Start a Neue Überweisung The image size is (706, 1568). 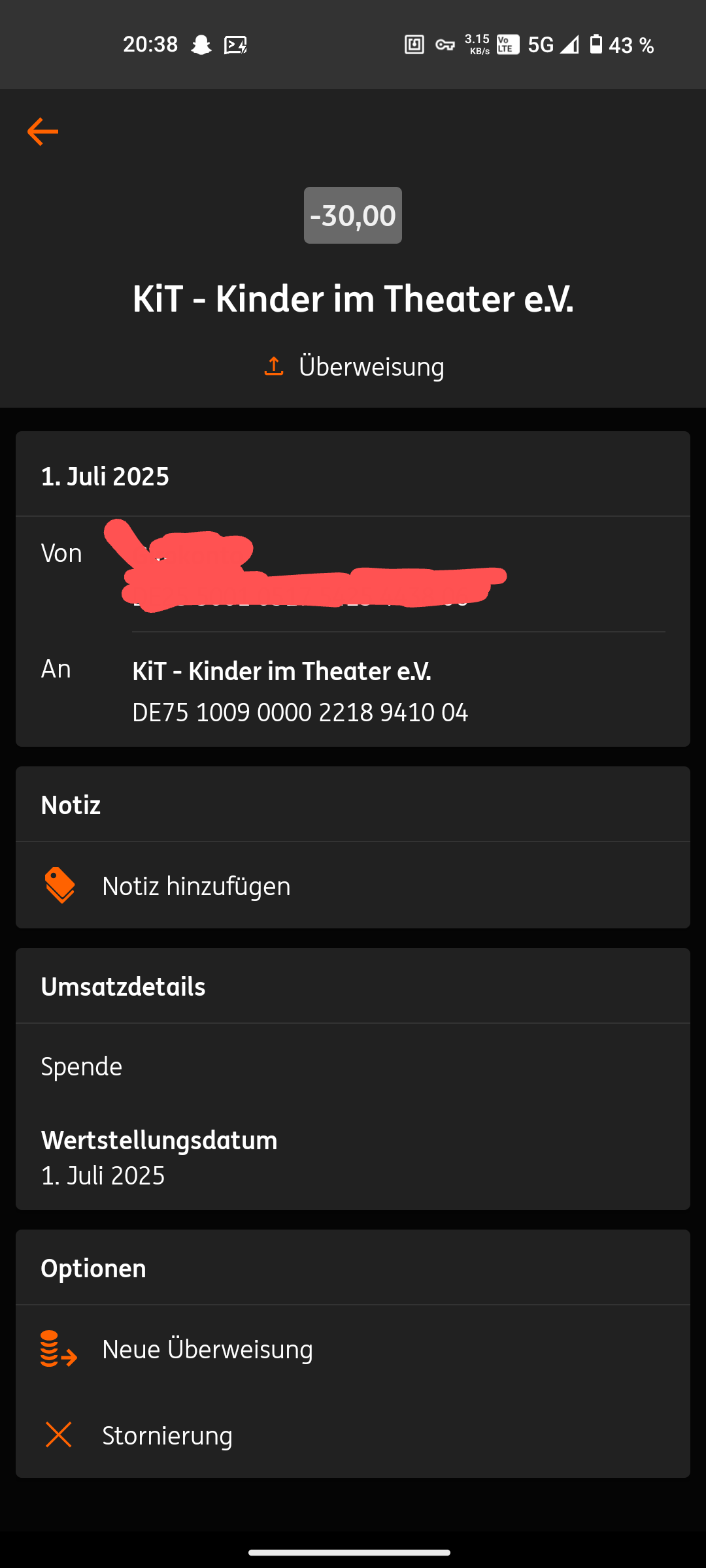click(x=207, y=1349)
